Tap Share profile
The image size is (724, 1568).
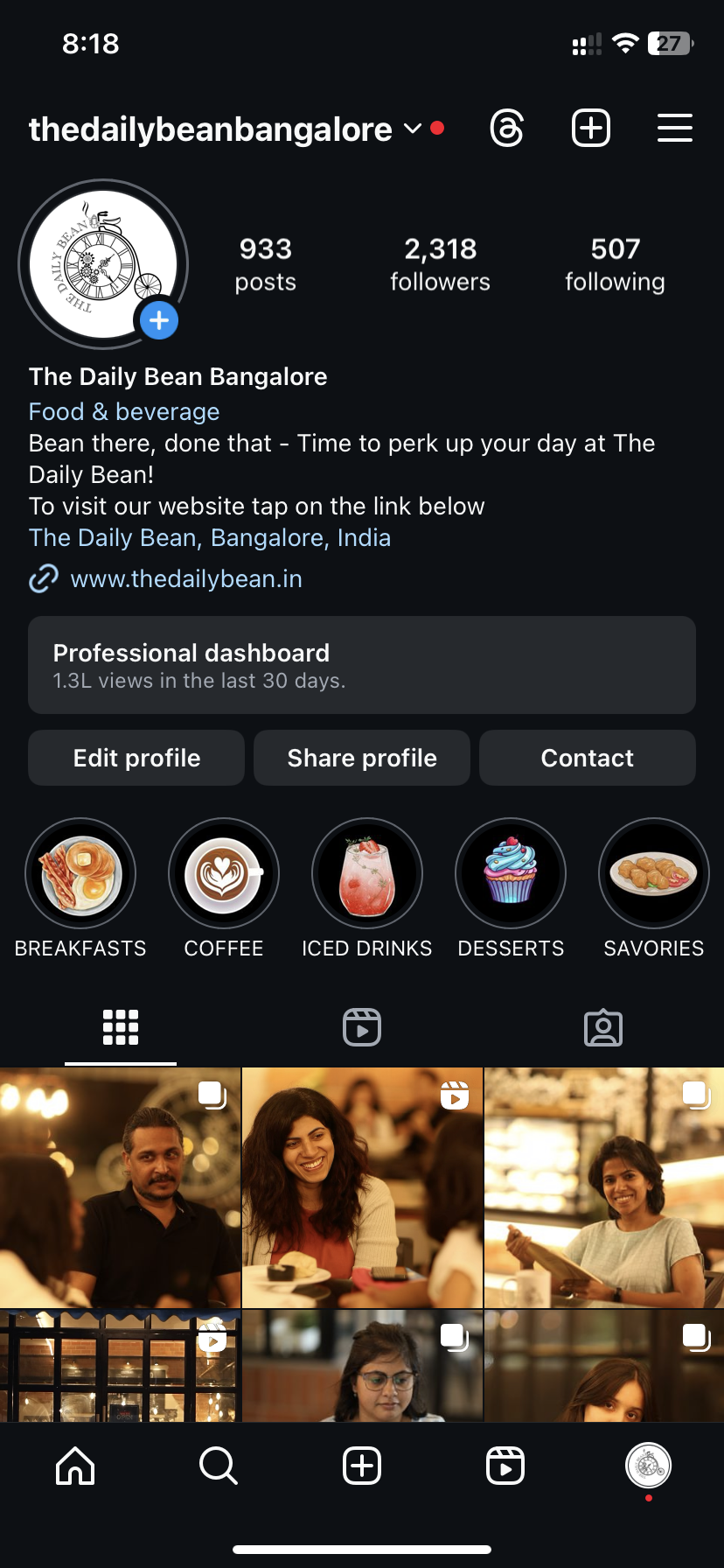[x=362, y=758]
